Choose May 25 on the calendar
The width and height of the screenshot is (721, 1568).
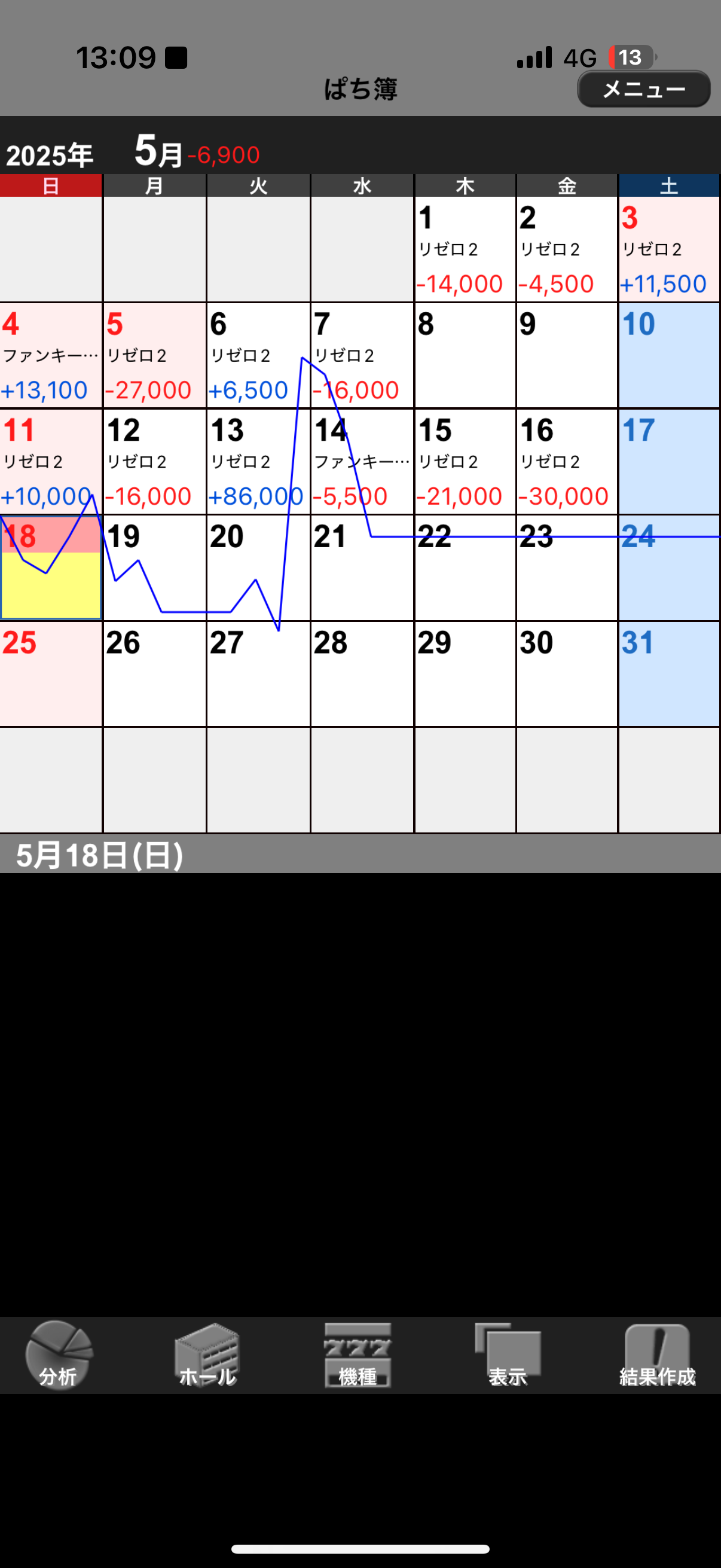(51, 675)
